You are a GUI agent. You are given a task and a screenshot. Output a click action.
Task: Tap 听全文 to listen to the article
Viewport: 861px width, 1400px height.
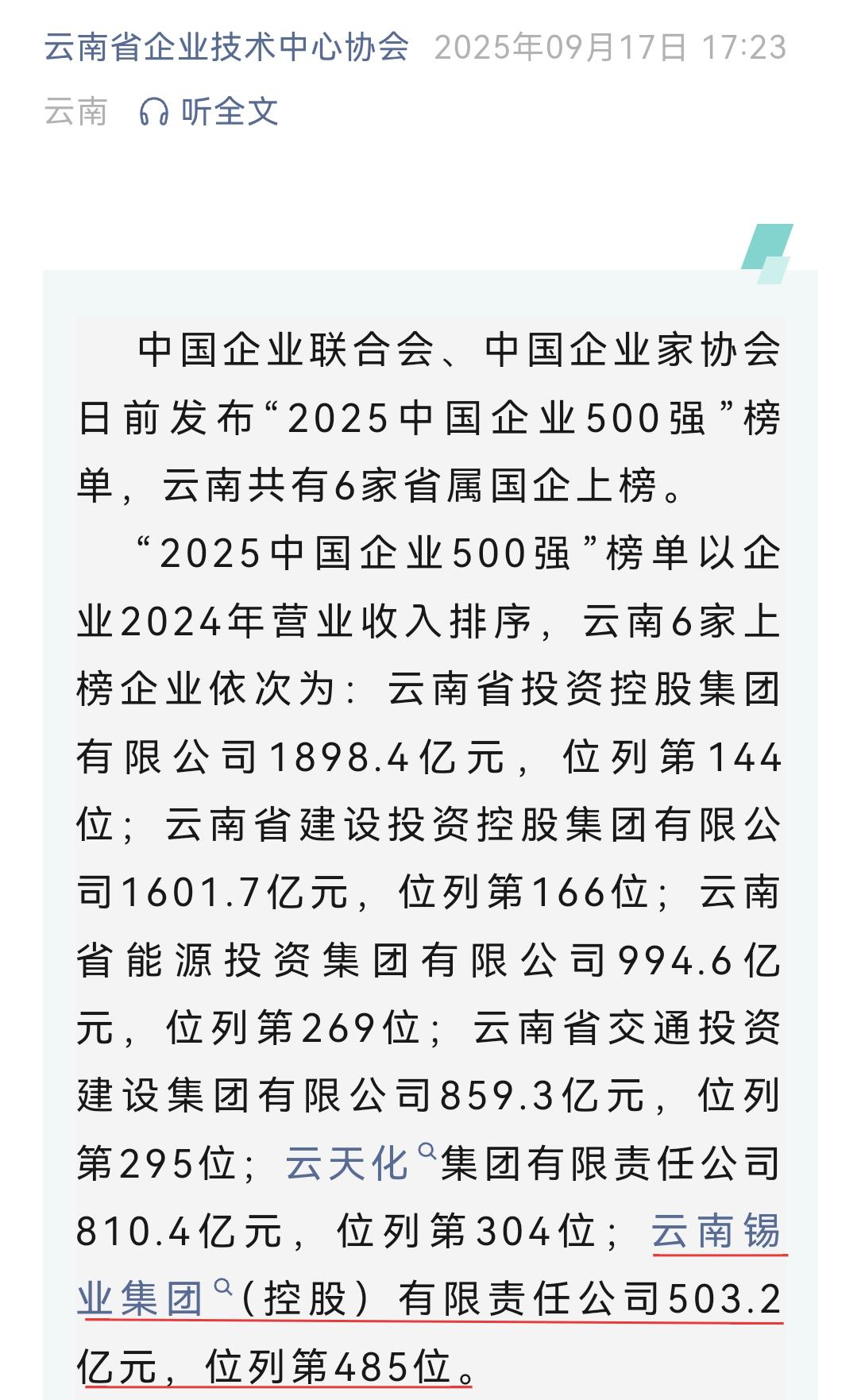coord(210,111)
